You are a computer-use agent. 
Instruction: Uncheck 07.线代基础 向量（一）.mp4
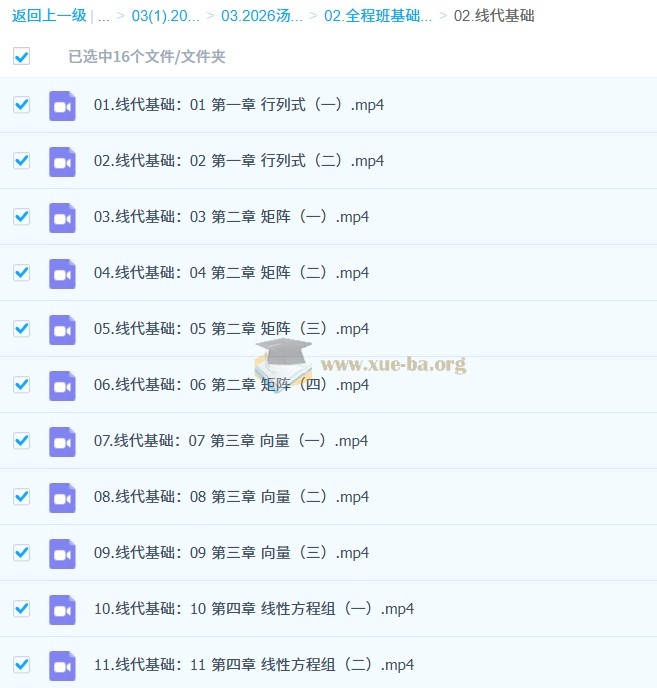click(21, 440)
